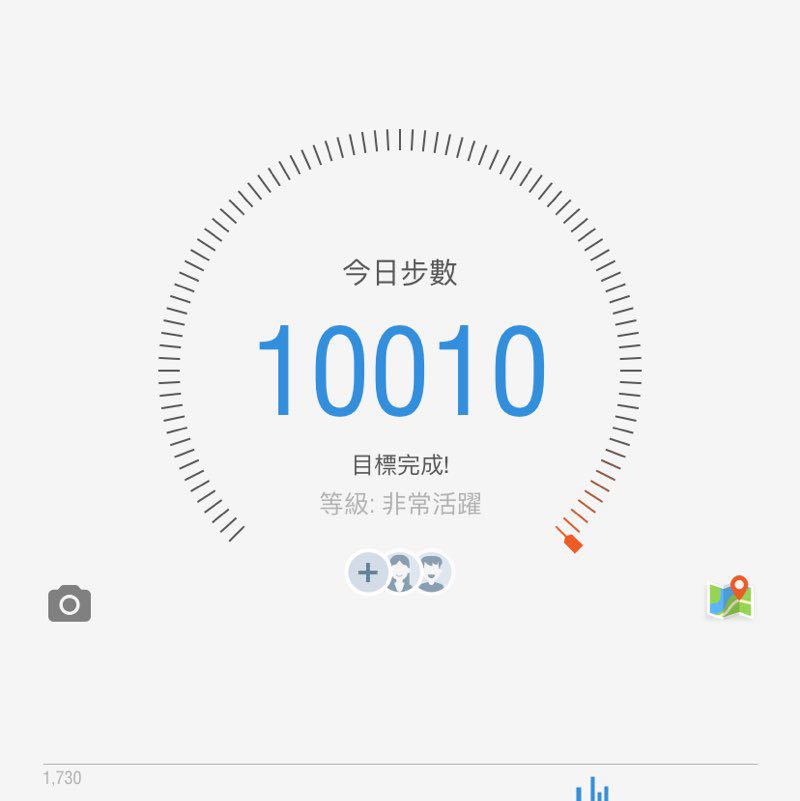Screen dimensions: 800x801
Task: Tap the 今日步數 heading
Action: pos(400,272)
